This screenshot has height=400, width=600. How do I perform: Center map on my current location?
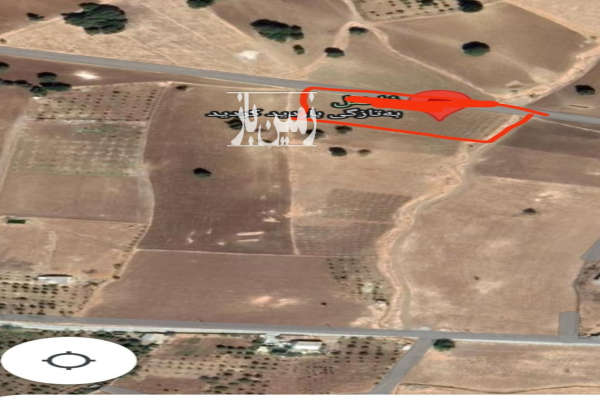point(69,360)
